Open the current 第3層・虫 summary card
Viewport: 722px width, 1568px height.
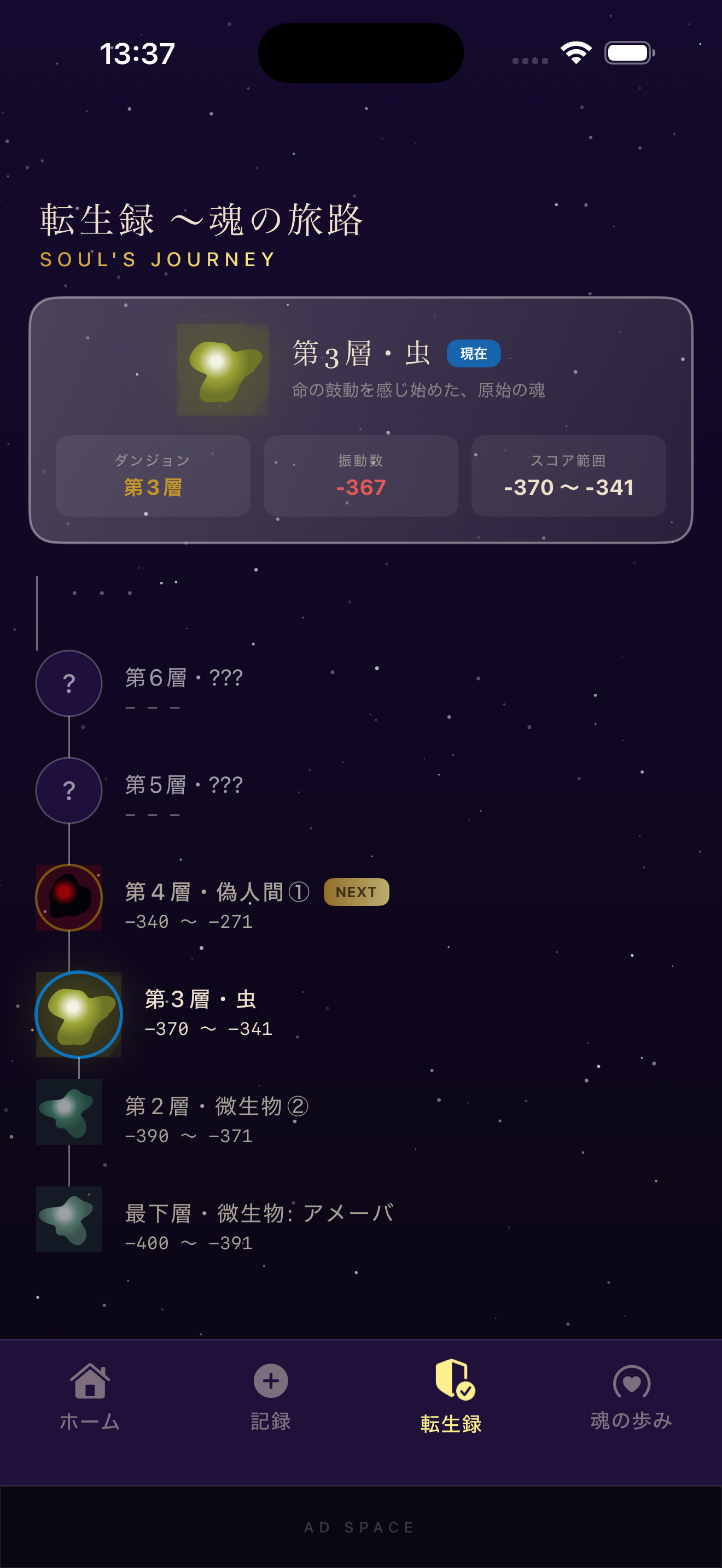[x=360, y=420]
